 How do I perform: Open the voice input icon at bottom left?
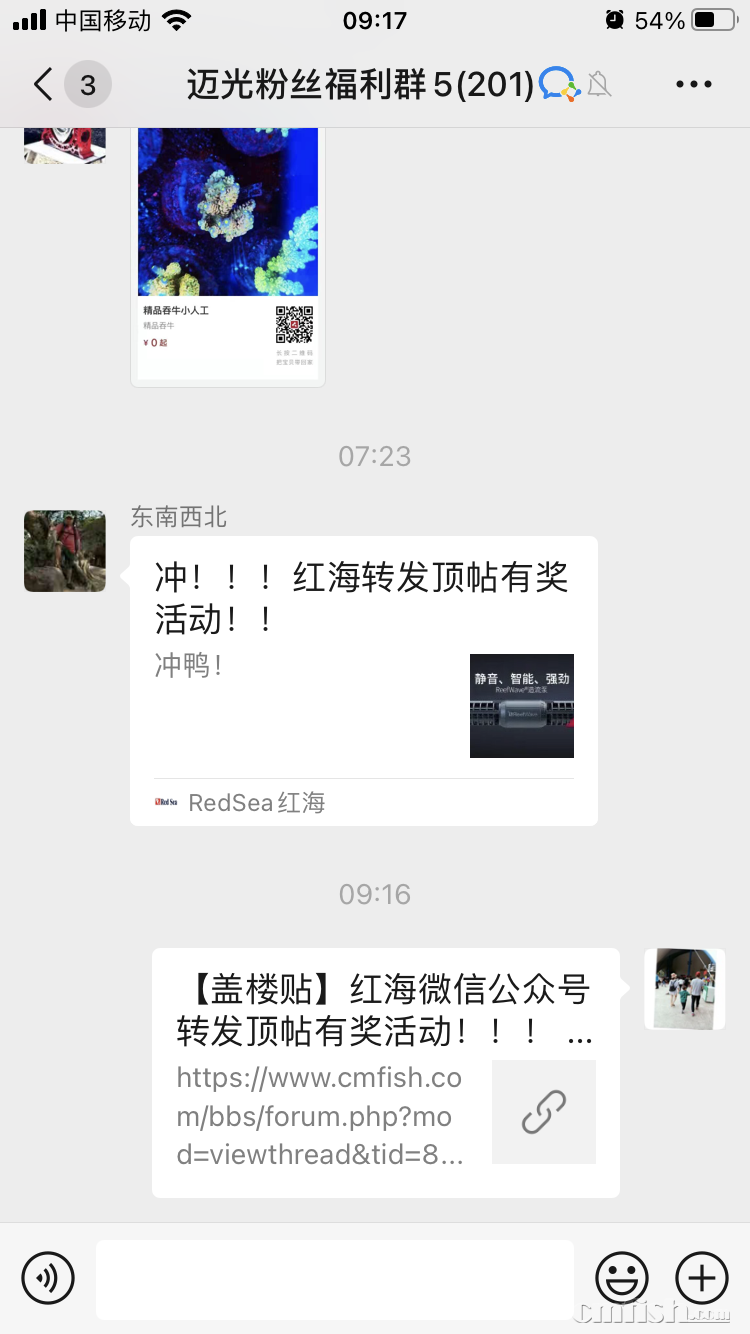47,1277
